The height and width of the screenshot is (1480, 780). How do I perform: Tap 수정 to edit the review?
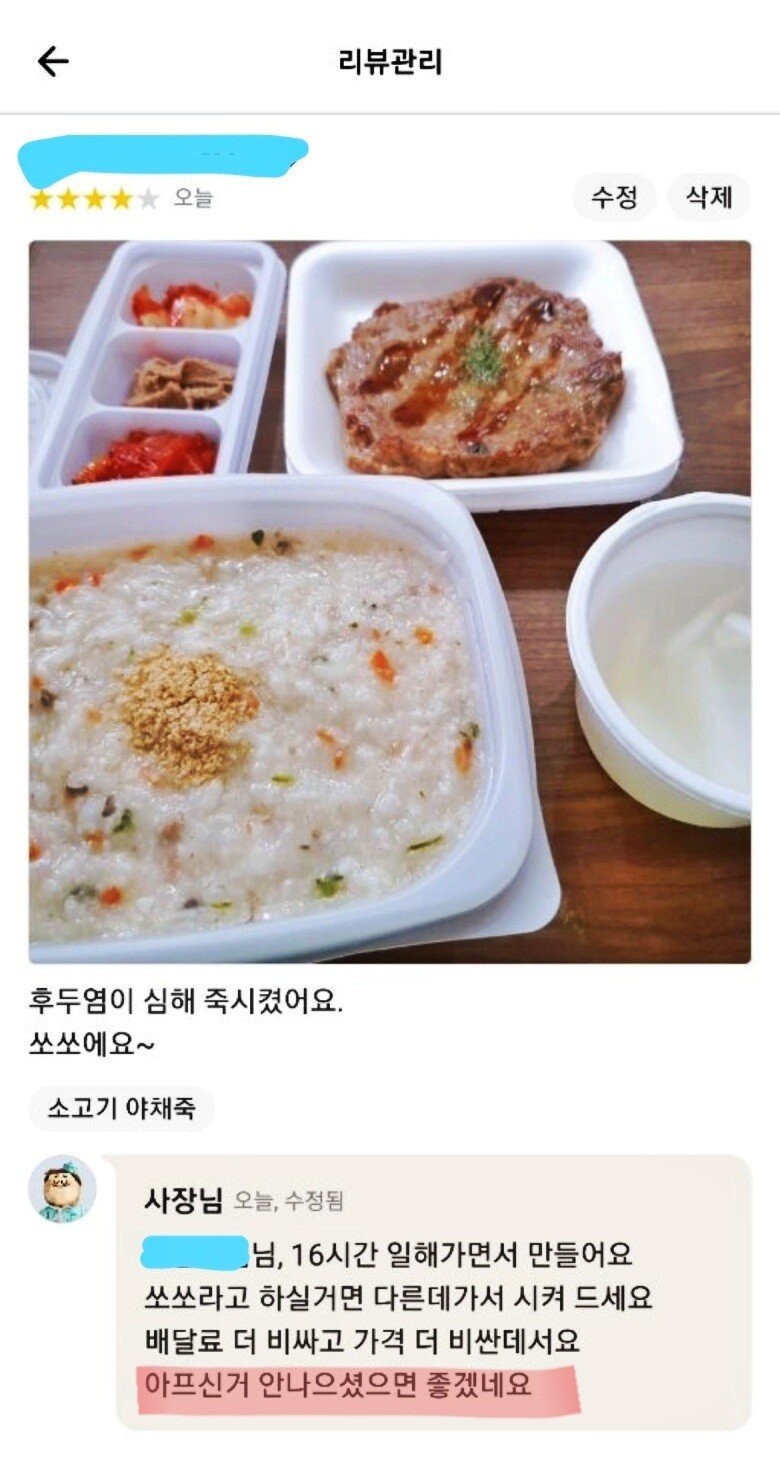point(614,197)
